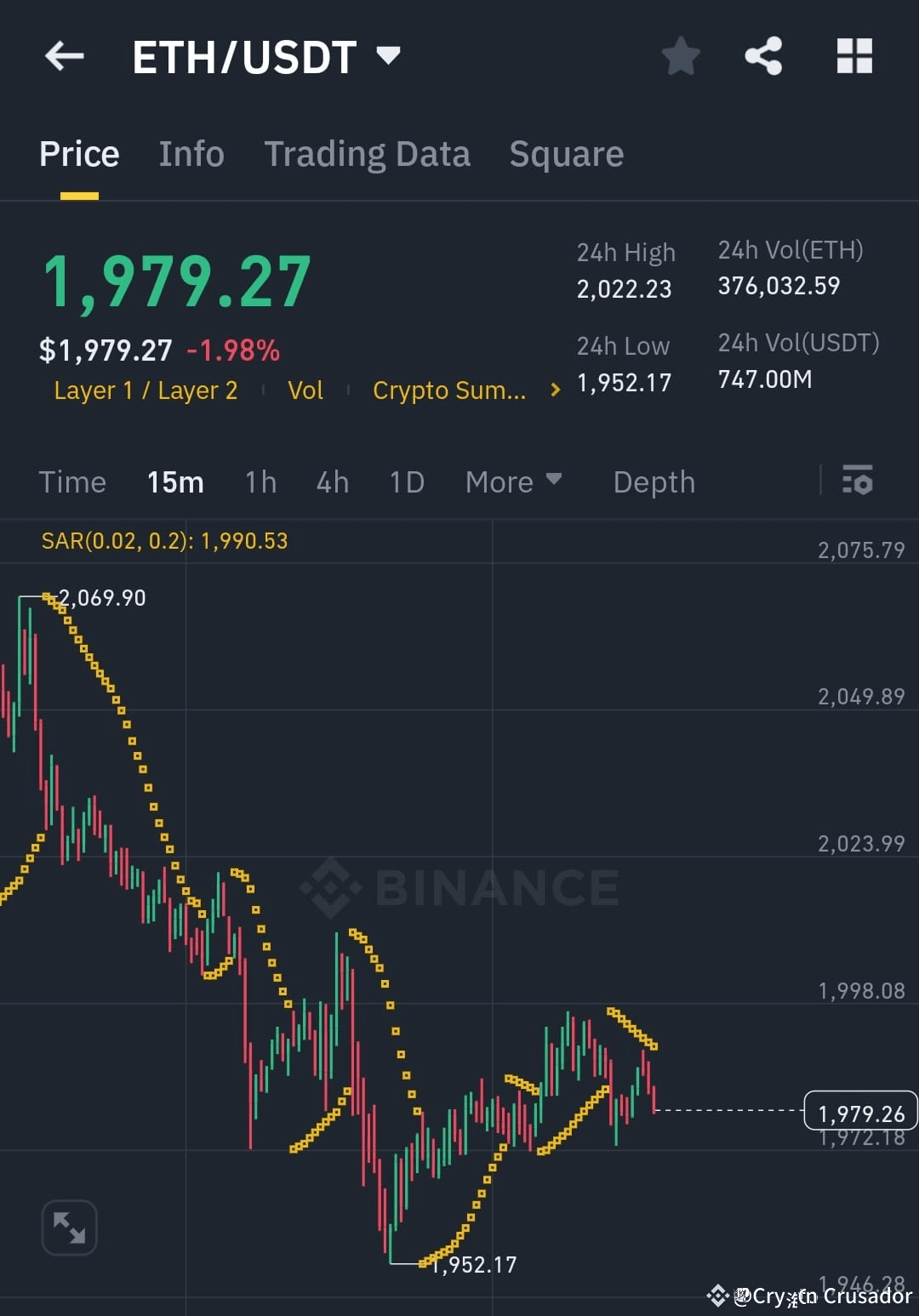The image size is (919, 1316).
Task: Open Crypto Sum... with the chevron arrow
Action: (554, 390)
